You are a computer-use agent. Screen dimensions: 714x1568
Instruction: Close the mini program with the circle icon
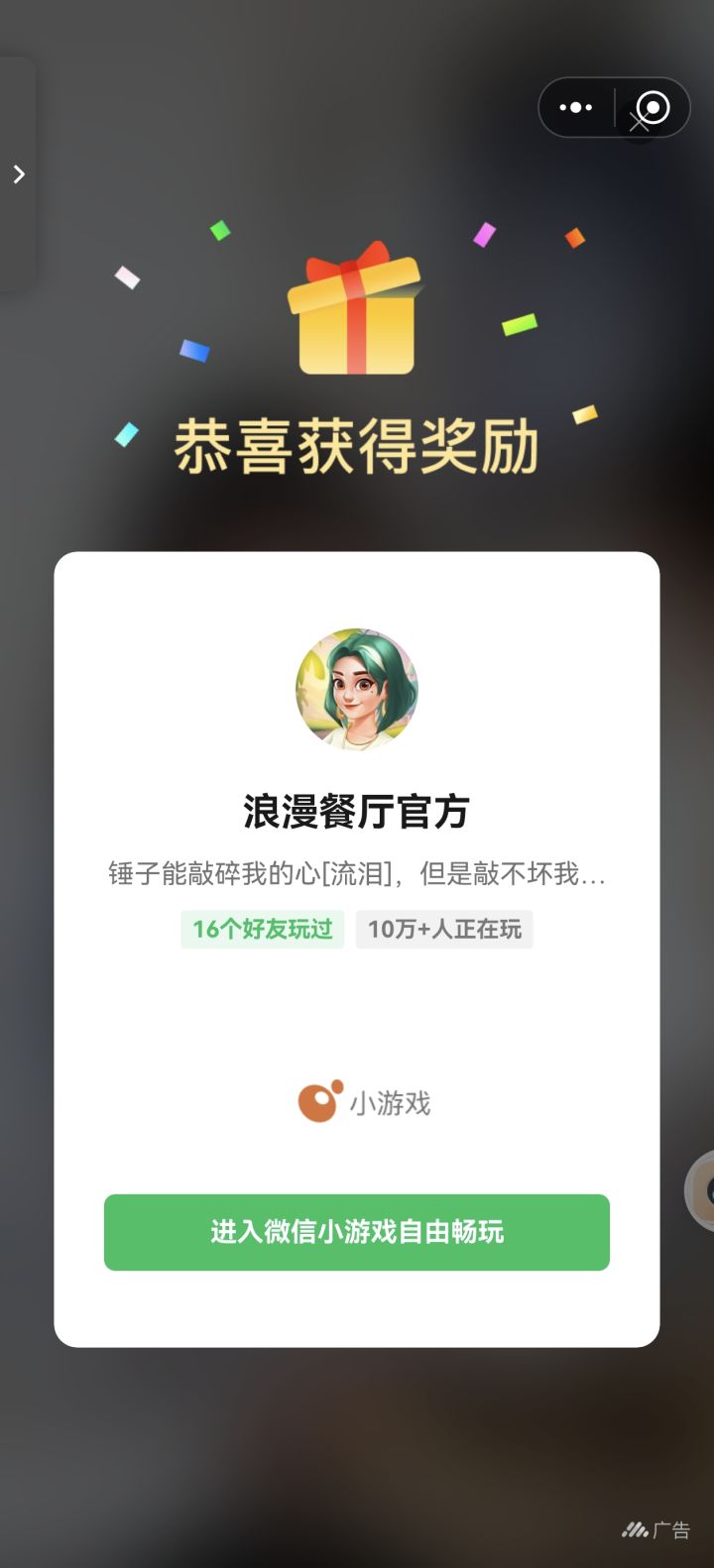[x=653, y=107]
